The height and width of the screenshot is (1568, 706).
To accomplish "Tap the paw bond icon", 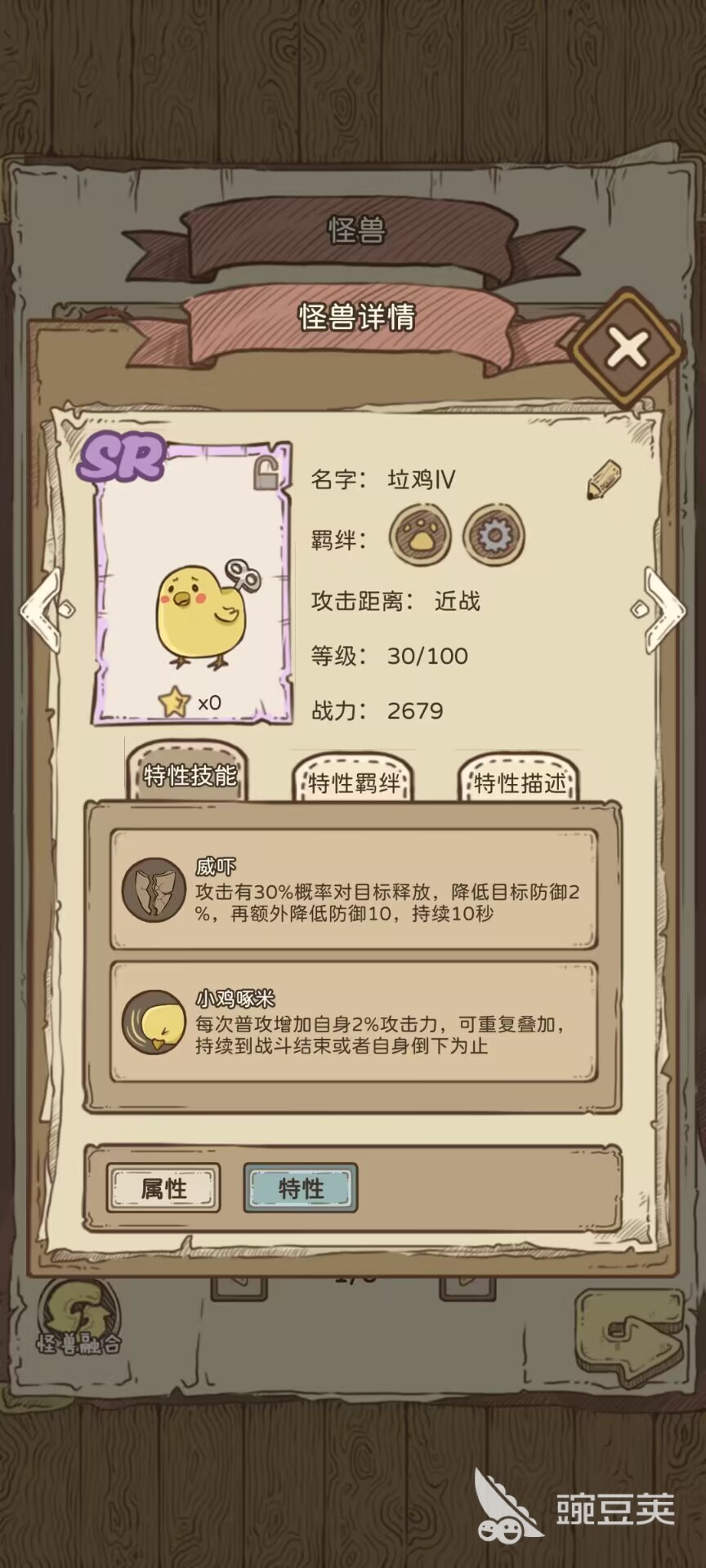I will pyautogui.click(x=420, y=537).
